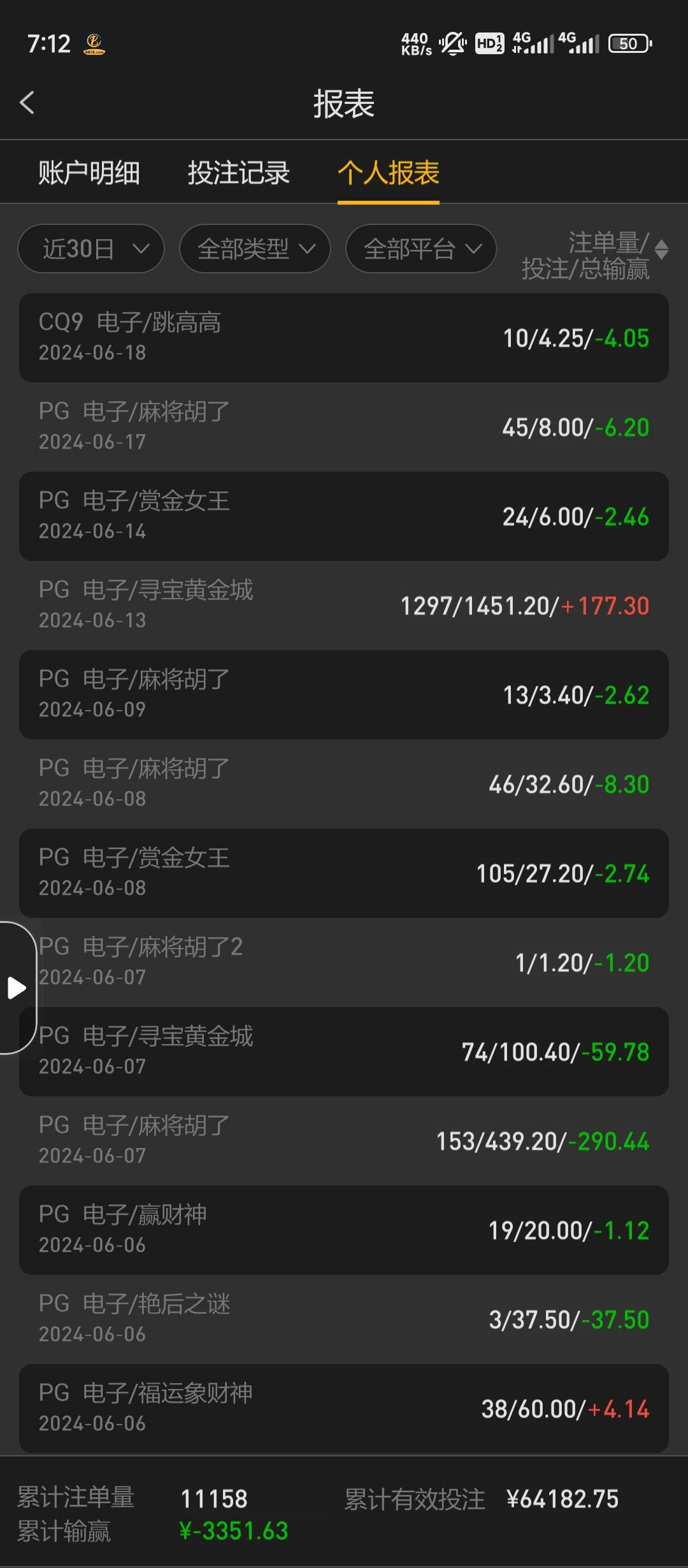Switch to the 账户明细 tab
The height and width of the screenshot is (1568, 688).
[89, 173]
